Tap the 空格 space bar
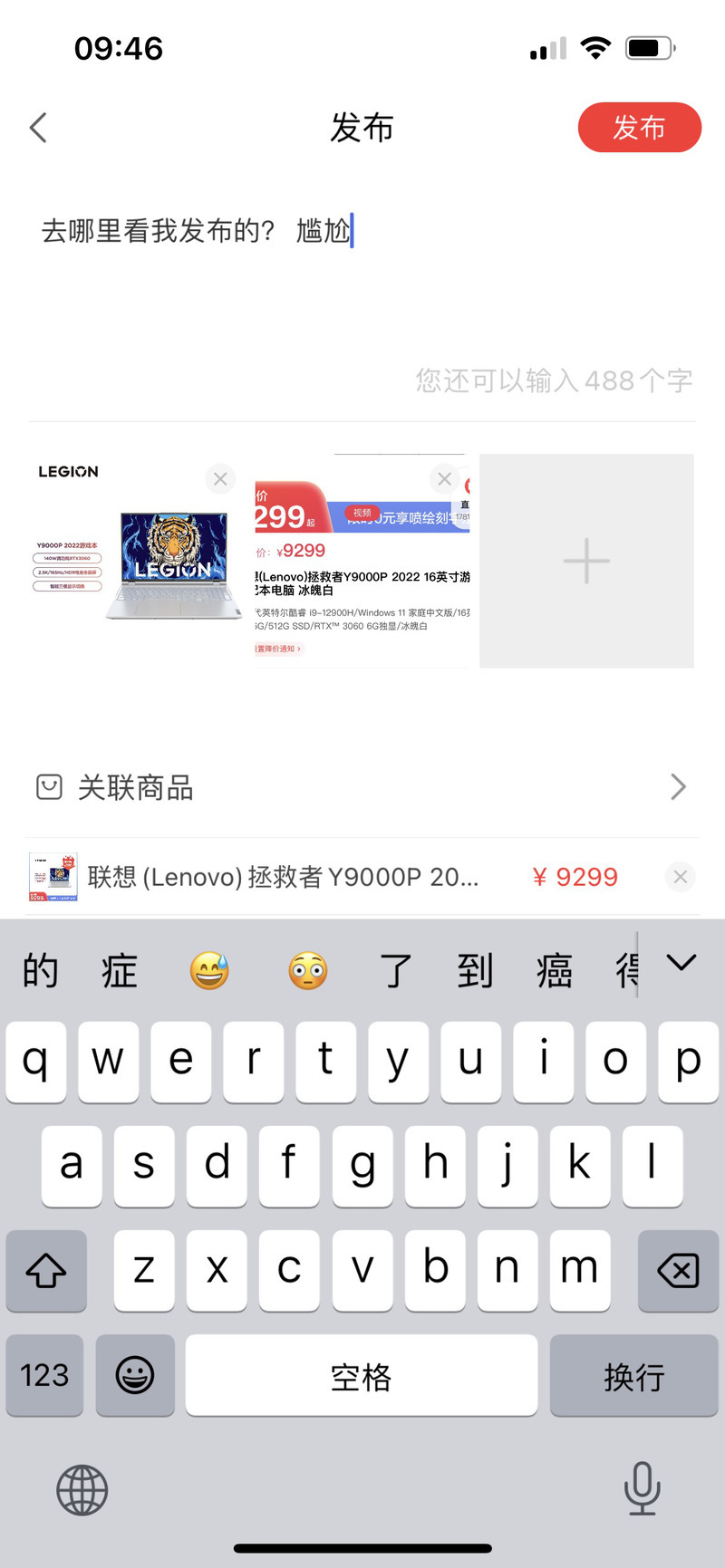The image size is (725, 1568). tap(361, 1376)
